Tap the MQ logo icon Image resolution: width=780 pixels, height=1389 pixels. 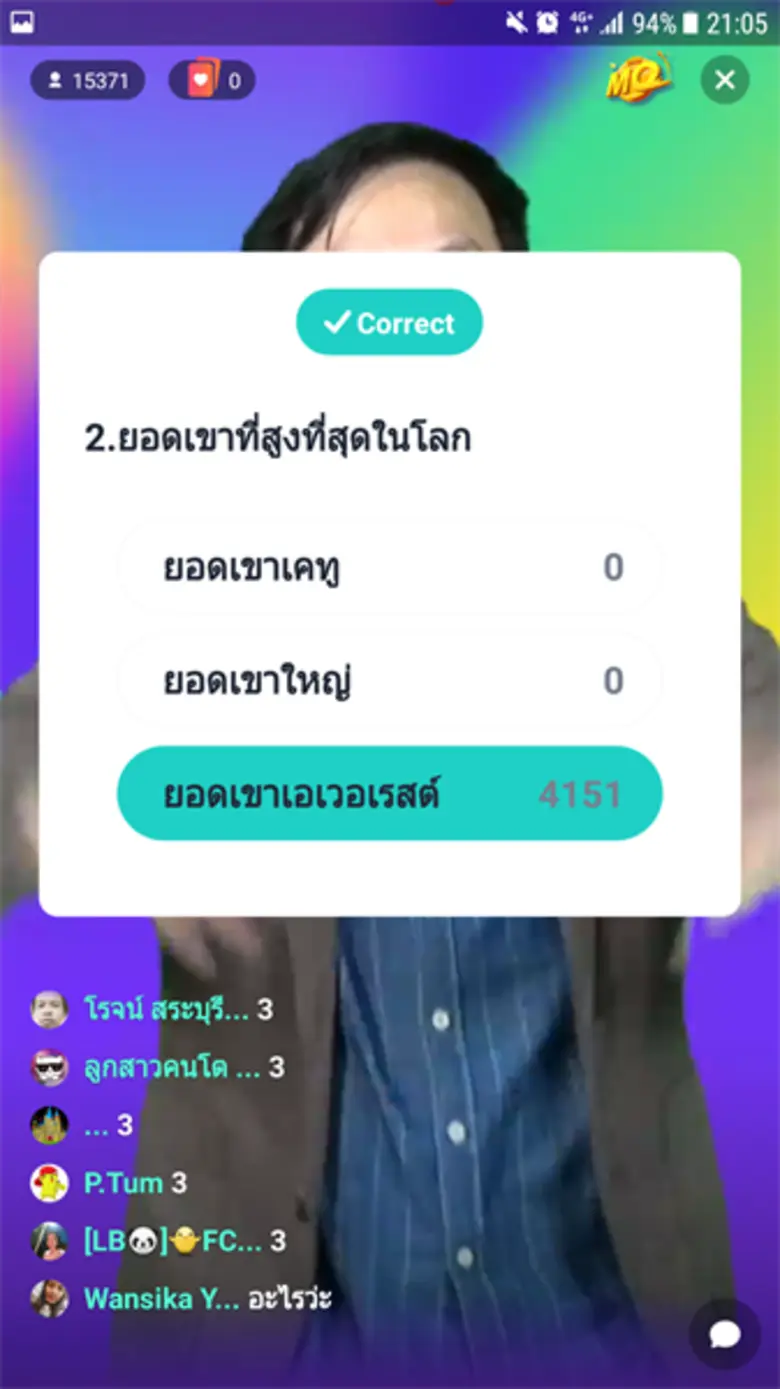(x=637, y=79)
